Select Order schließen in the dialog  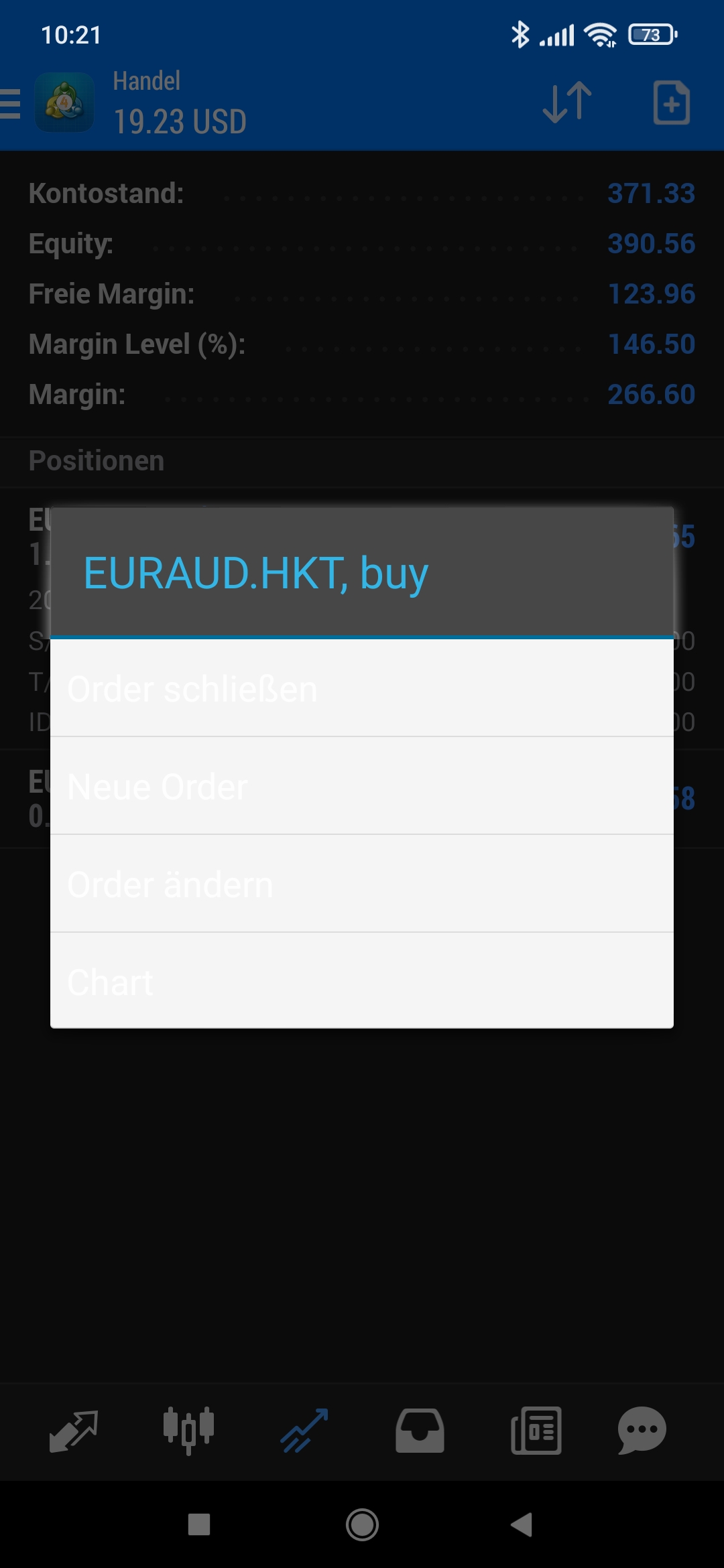point(362,688)
